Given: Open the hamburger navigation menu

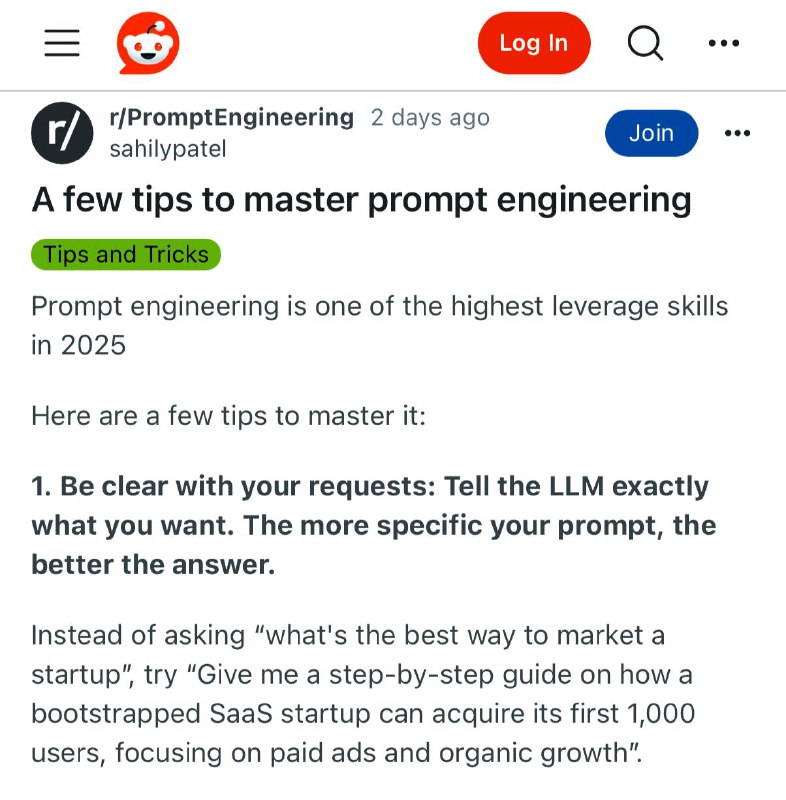Looking at the screenshot, I should click(x=61, y=43).
